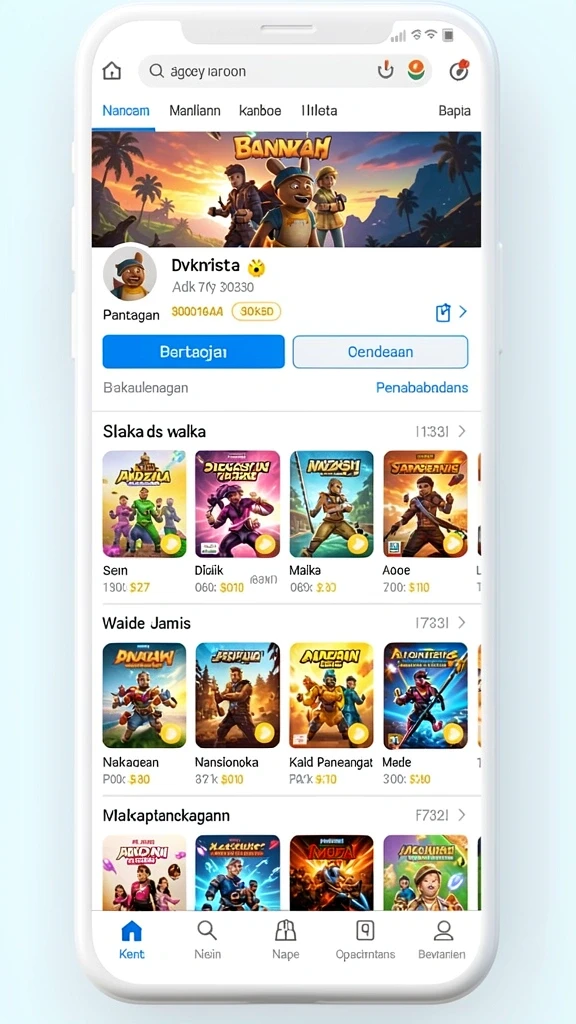Expand the Waide Jamis section arrow
Screen dimensions: 576x1024
tap(462, 623)
